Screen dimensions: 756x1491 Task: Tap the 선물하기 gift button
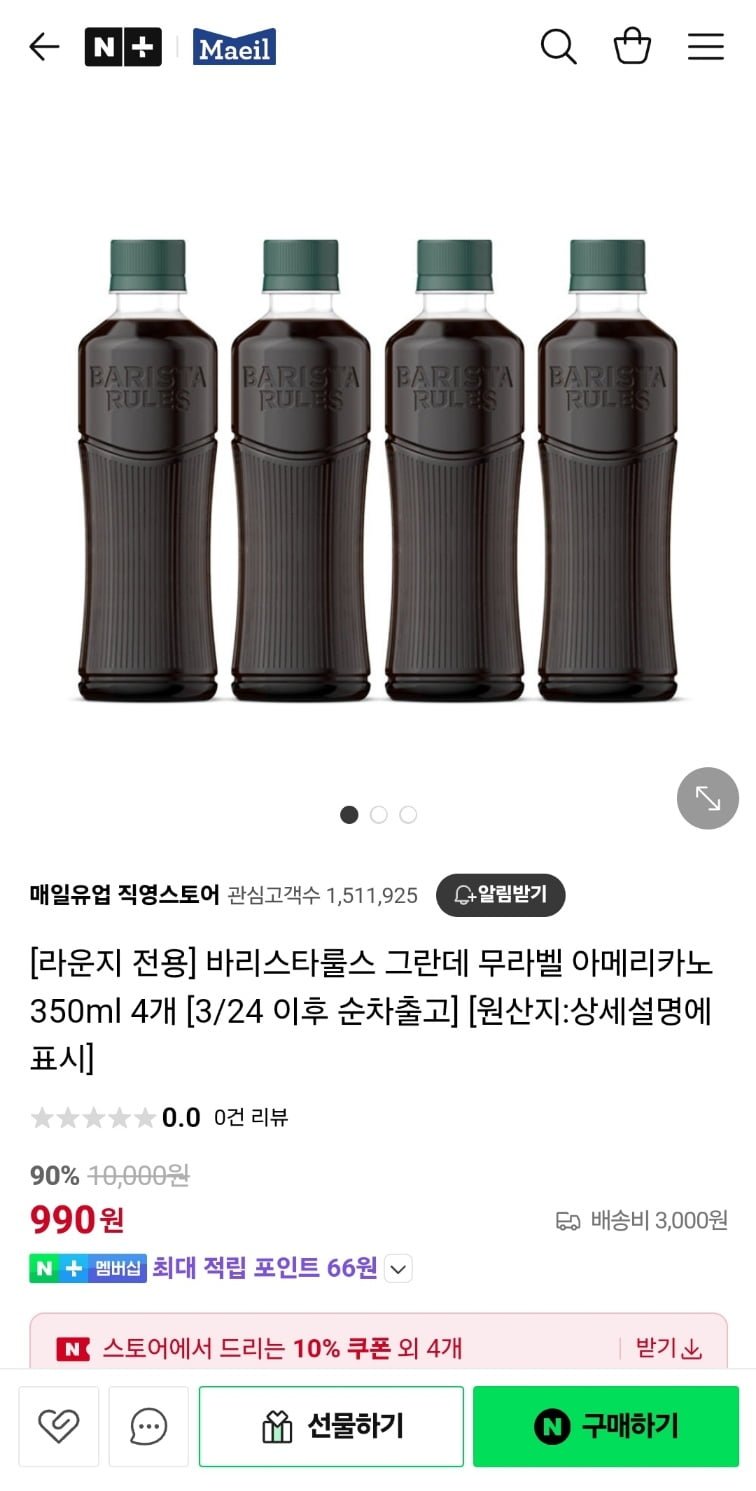click(x=331, y=1426)
